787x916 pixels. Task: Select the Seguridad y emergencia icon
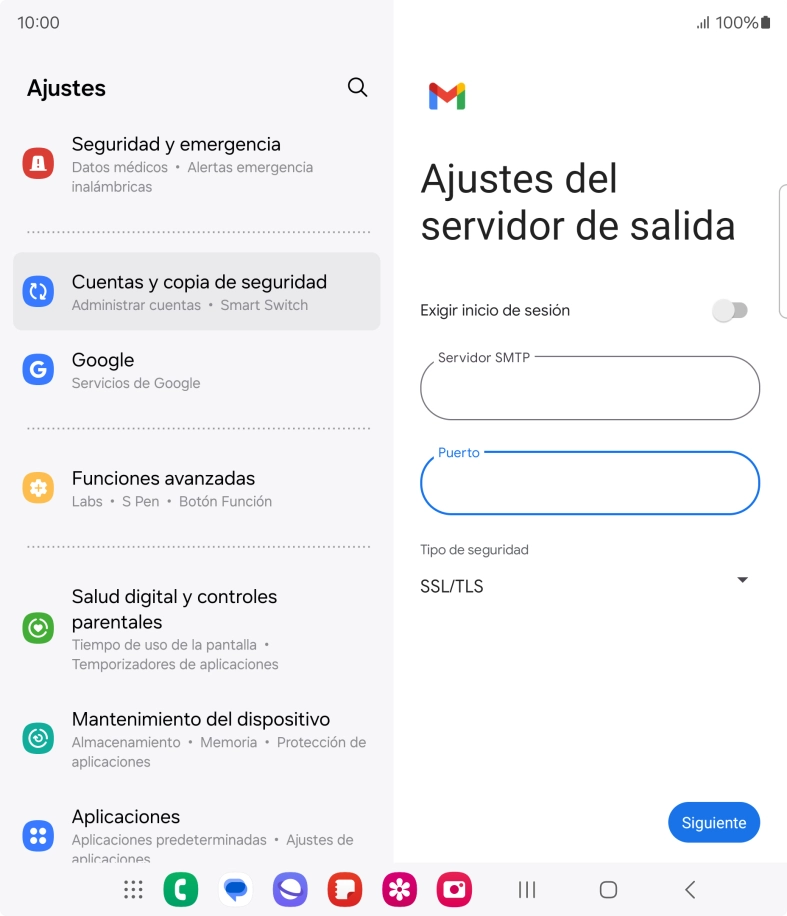click(37, 161)
